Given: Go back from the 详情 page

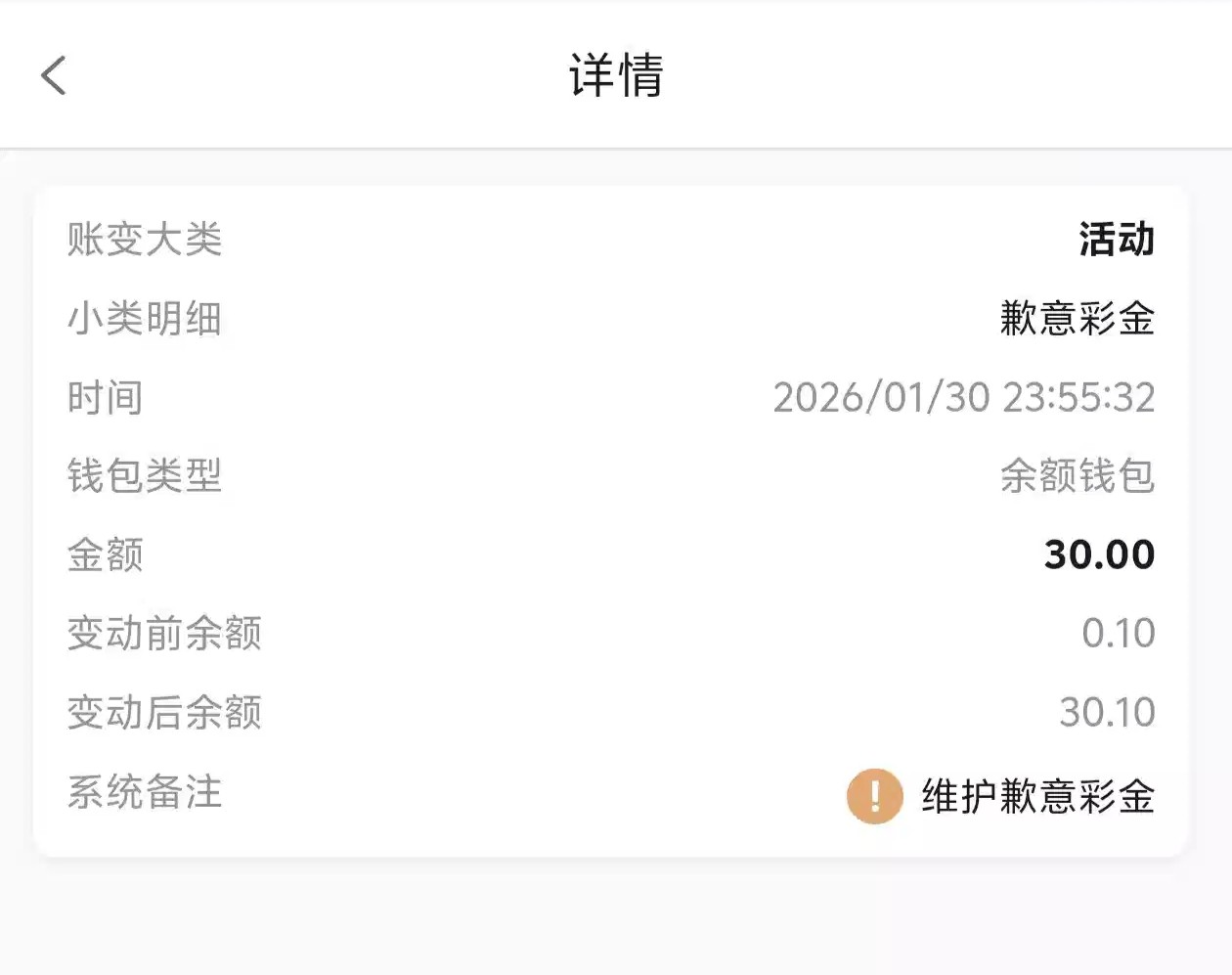Looking at the screenshot, I should coord(54,75).
